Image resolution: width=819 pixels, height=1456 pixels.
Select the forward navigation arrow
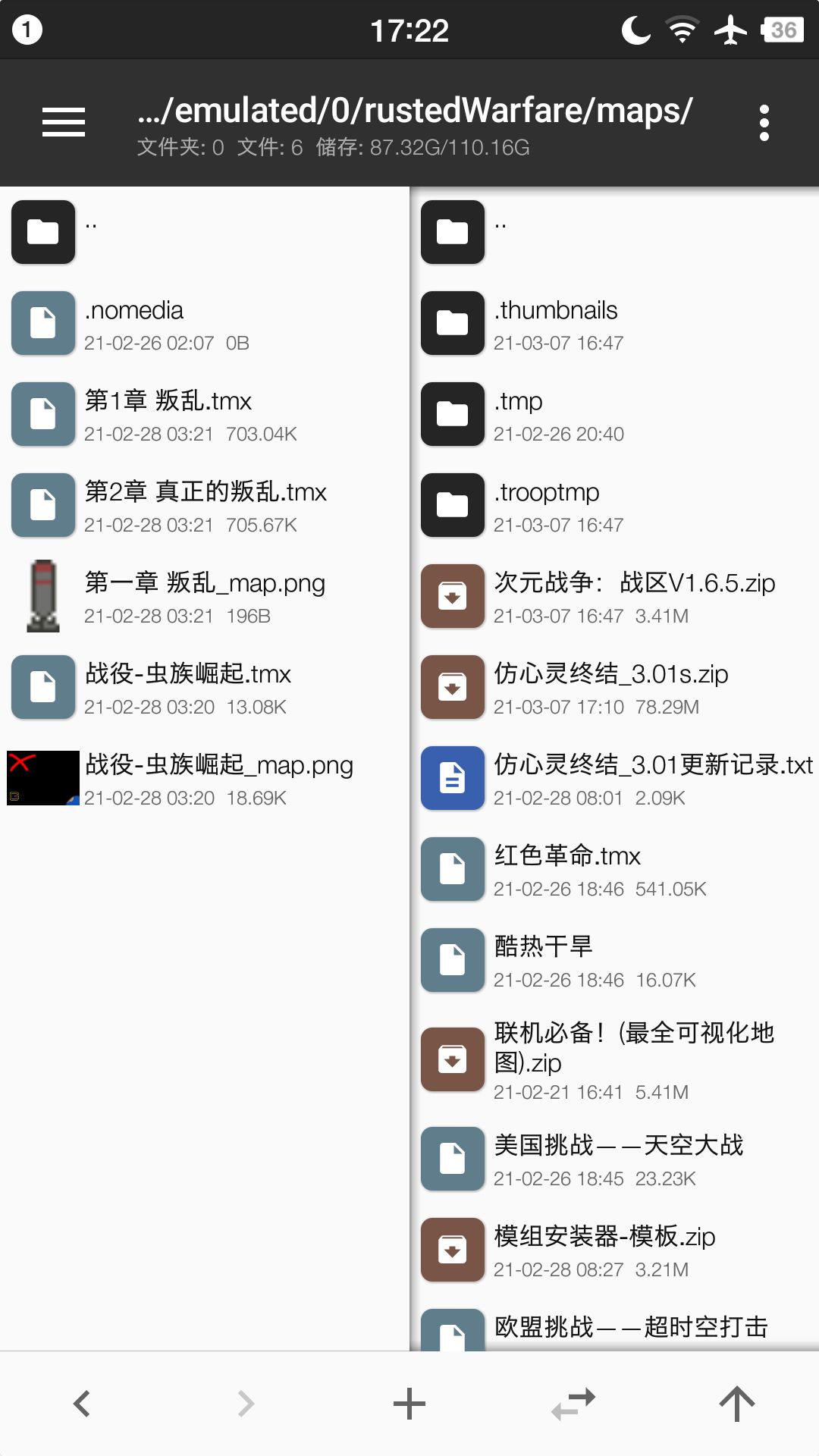pyautogui.click(x=245, y=1403)
